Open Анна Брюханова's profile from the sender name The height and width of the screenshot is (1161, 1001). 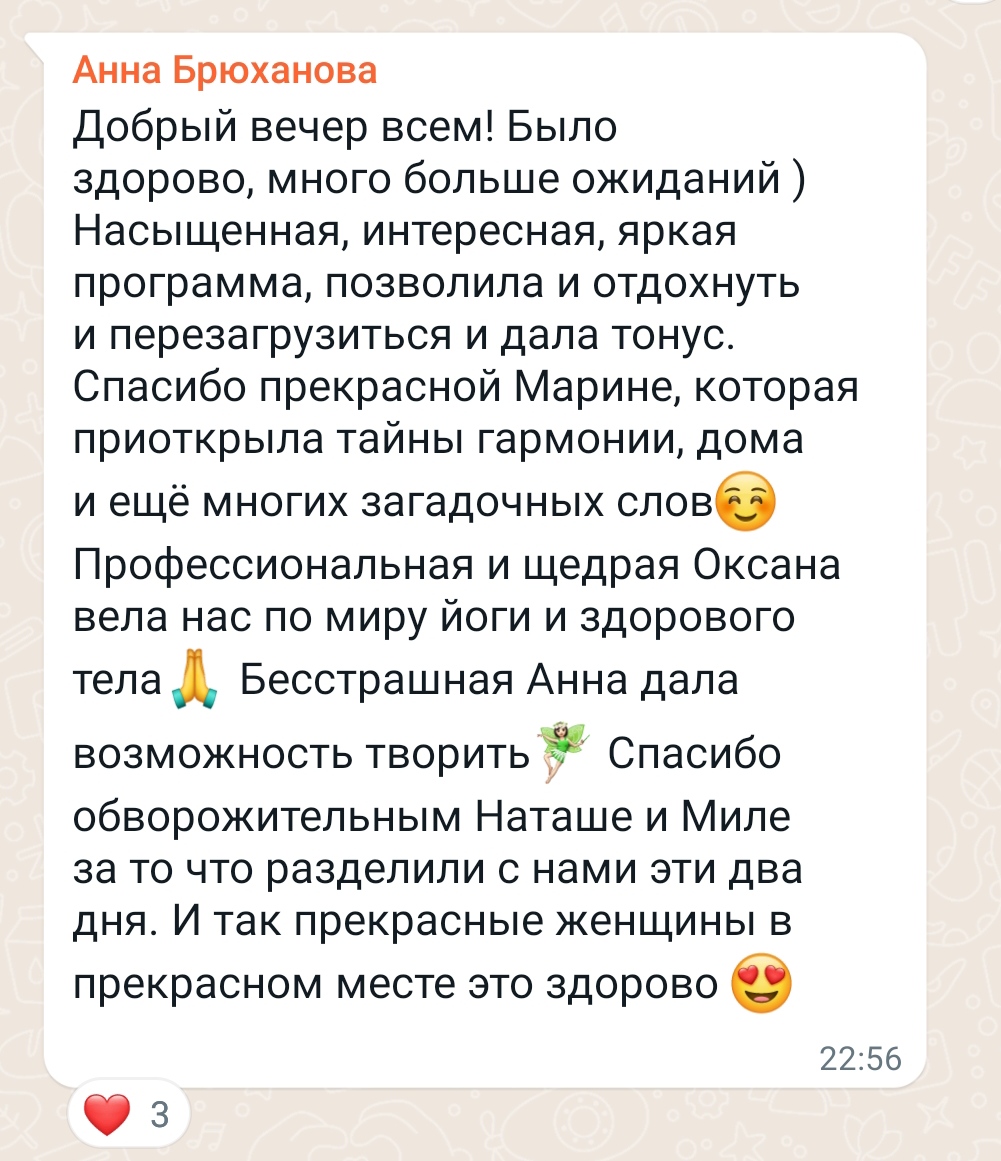[225, 71]
